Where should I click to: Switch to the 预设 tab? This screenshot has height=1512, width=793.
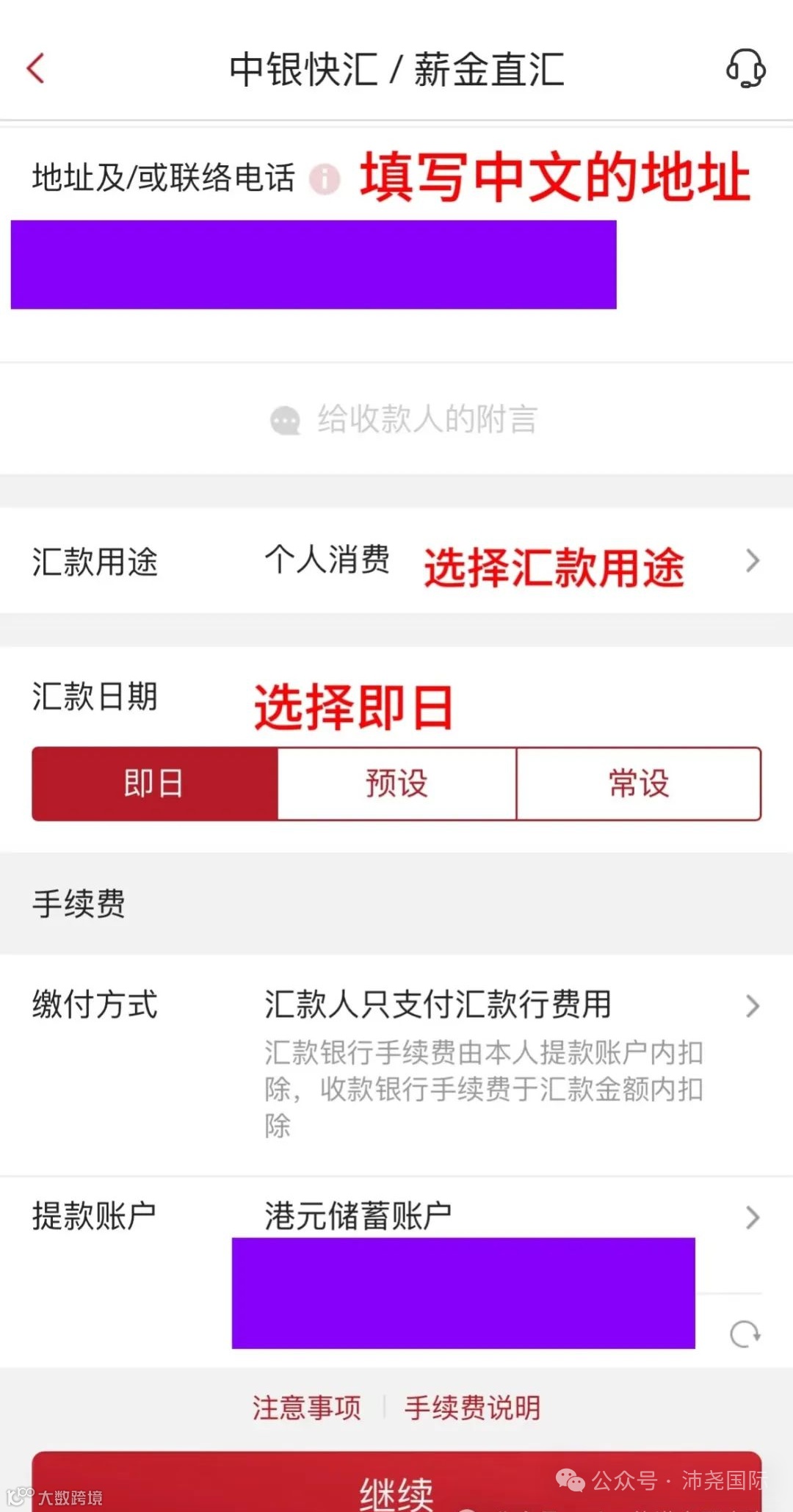[396, 784]
